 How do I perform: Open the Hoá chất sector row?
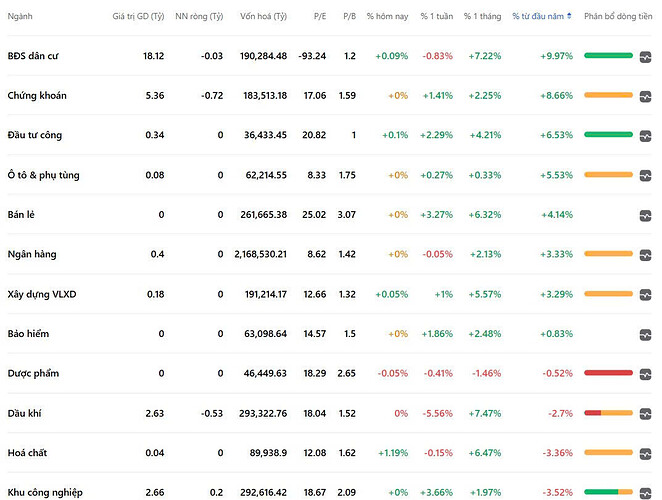29,452
